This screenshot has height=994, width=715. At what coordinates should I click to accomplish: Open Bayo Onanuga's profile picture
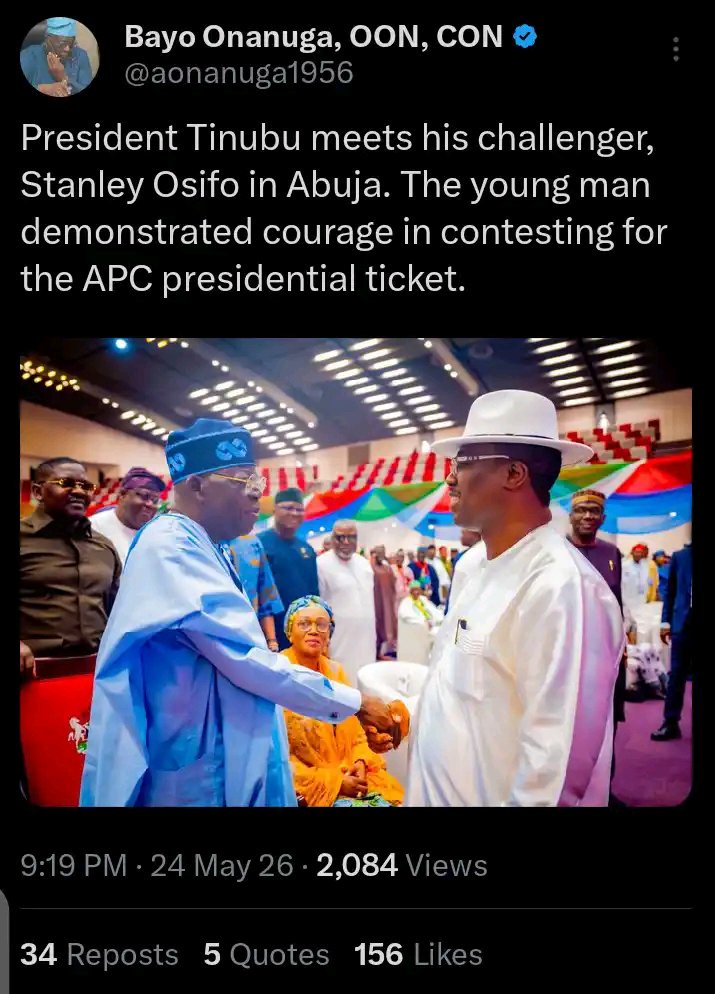60,56
